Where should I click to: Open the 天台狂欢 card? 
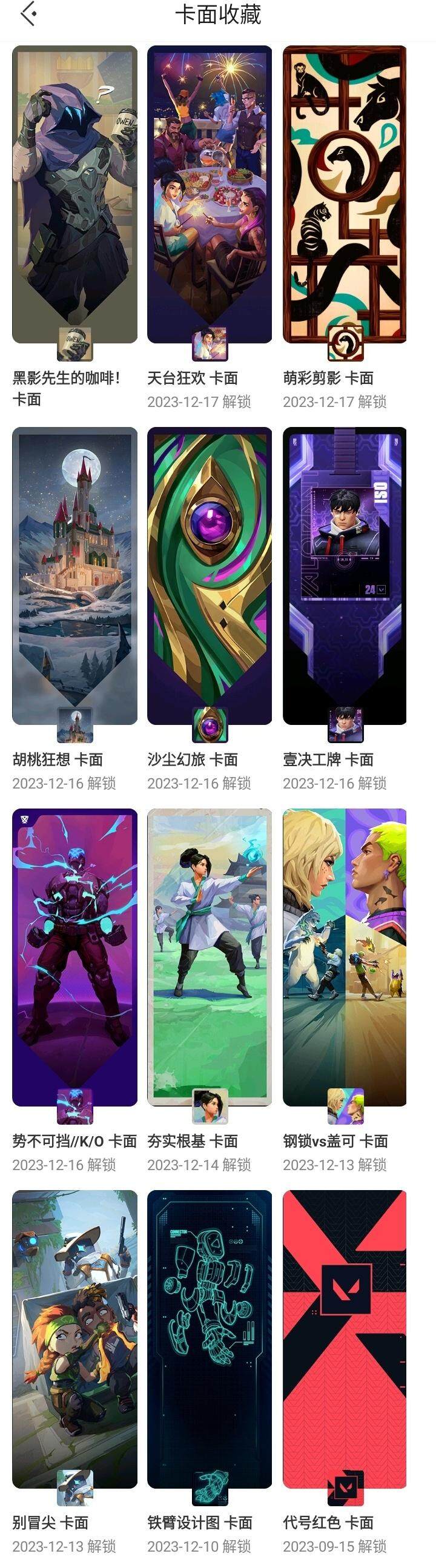(x=210, y=195)
